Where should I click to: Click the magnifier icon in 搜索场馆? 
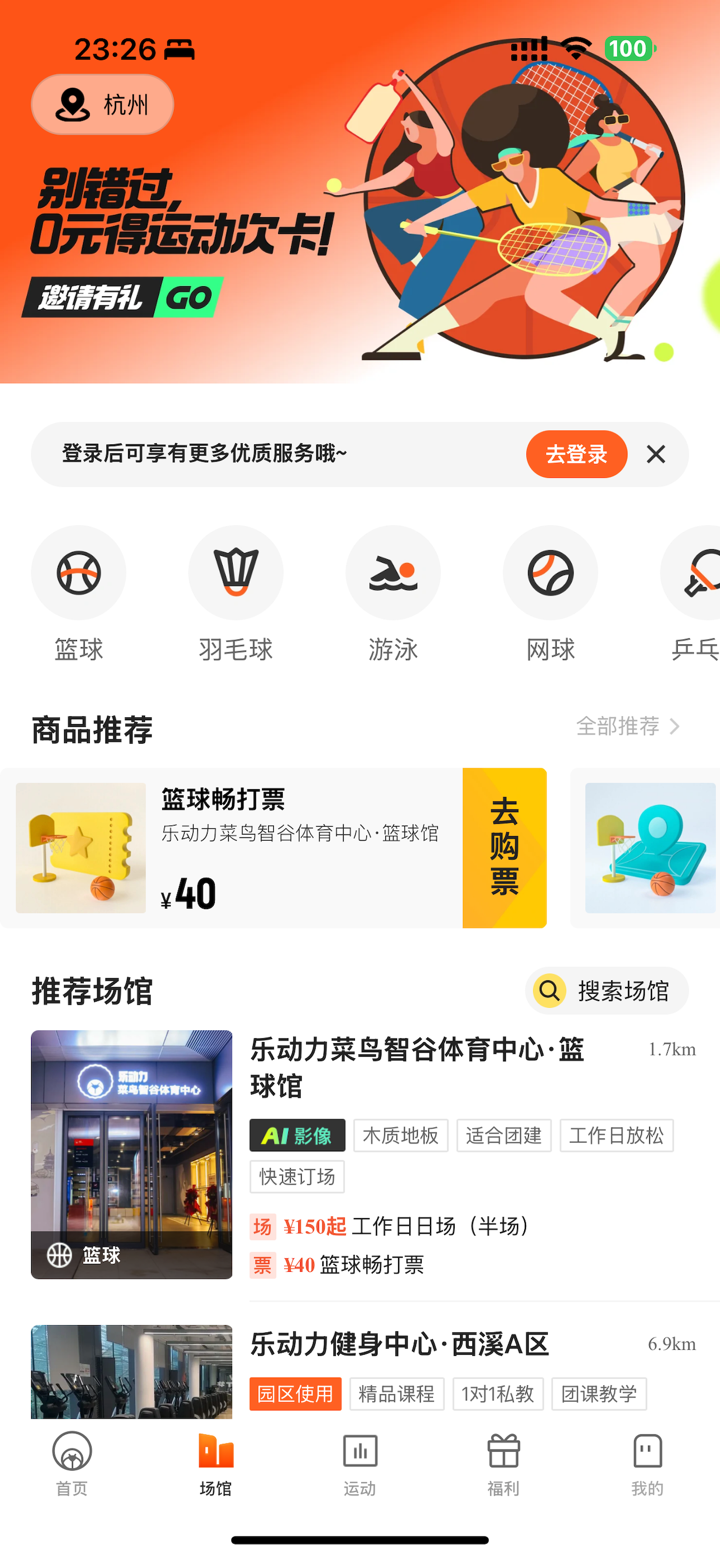click(x=549, y=990)
